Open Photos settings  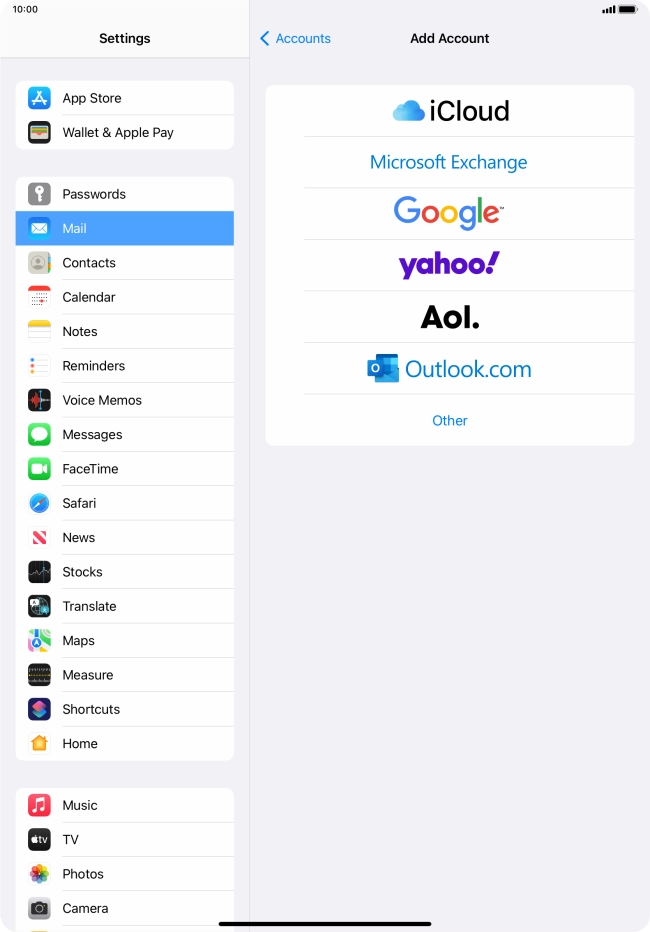click(125, 874)
